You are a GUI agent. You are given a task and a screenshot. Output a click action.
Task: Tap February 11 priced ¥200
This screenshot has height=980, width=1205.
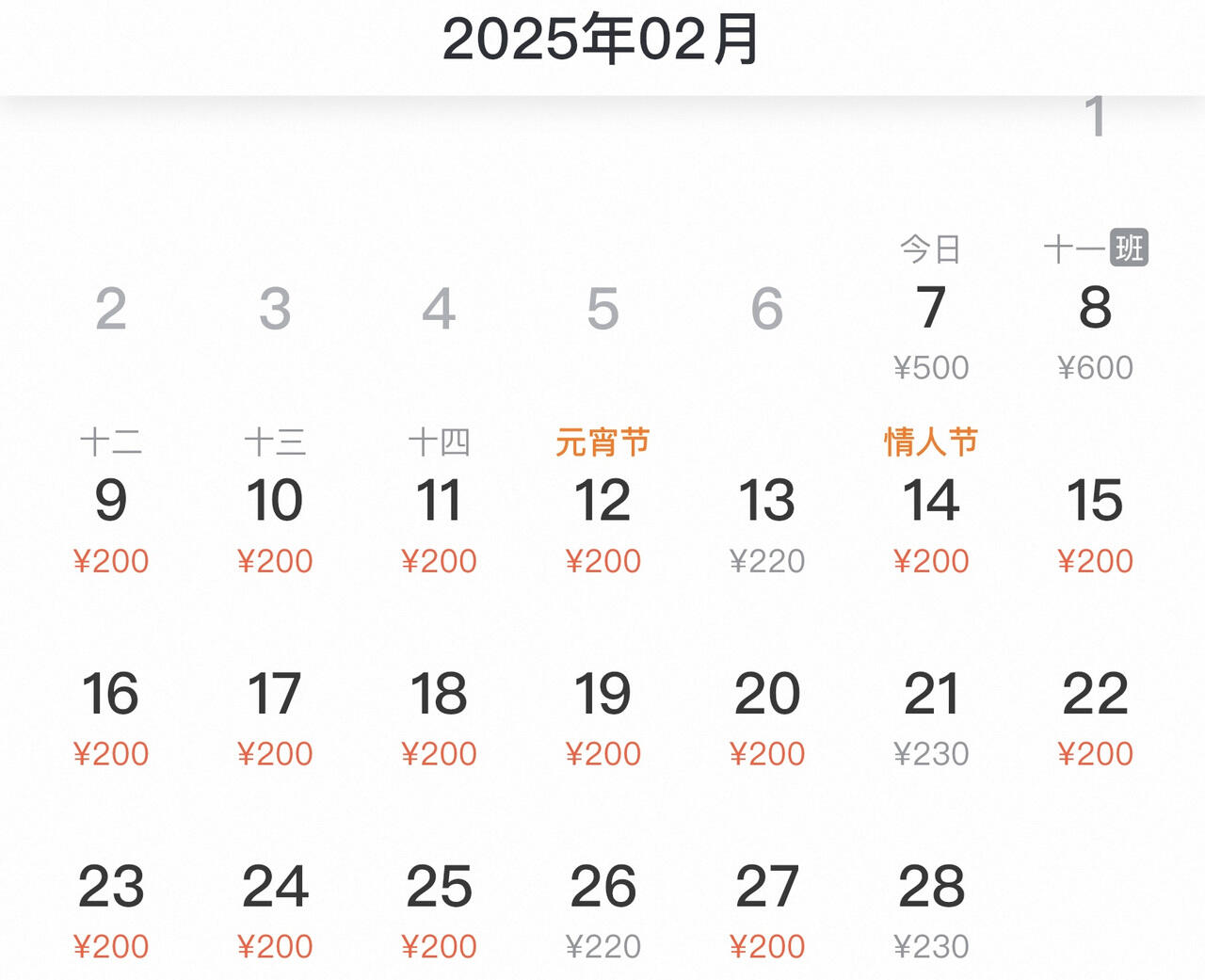(x=439, y=502)
